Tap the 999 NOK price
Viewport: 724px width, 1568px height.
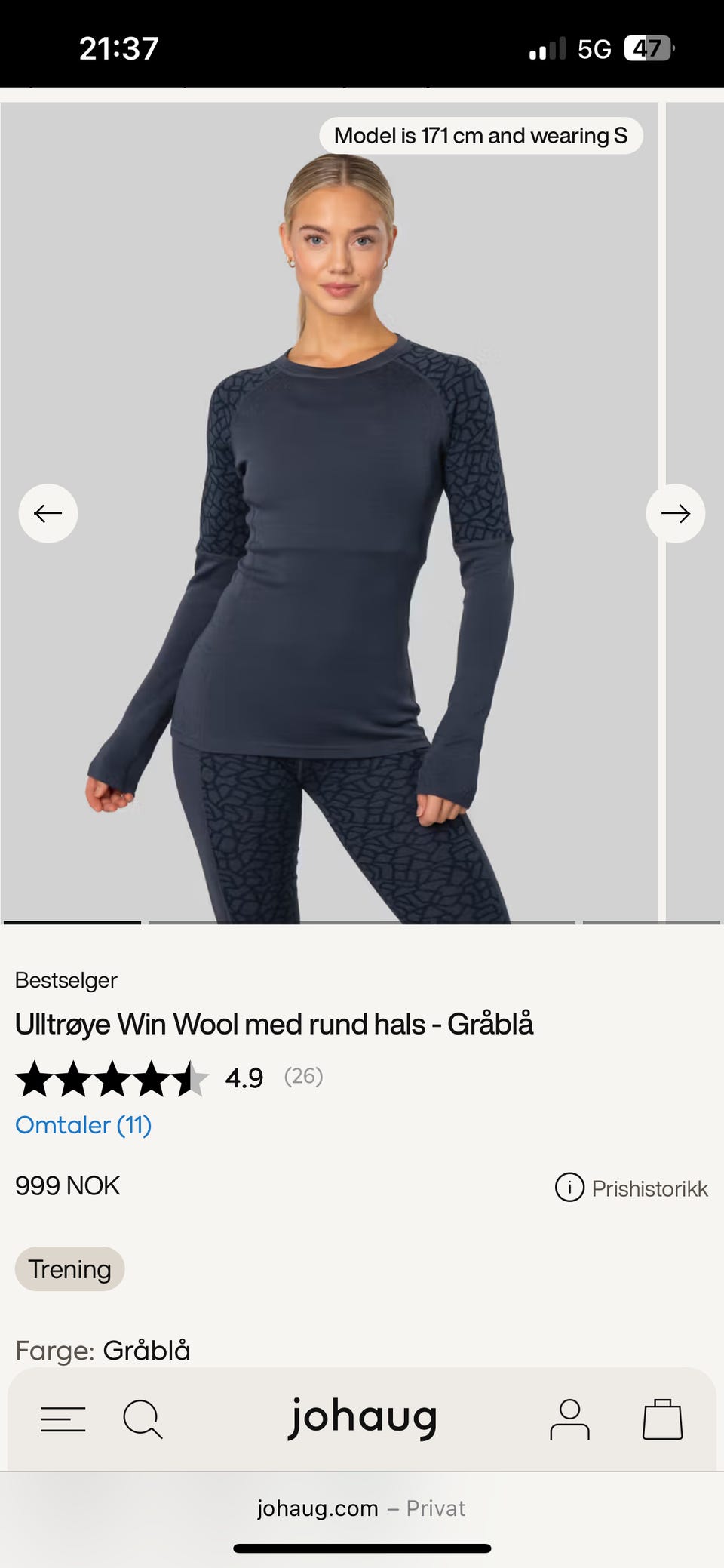click(x=67, y=1185)
